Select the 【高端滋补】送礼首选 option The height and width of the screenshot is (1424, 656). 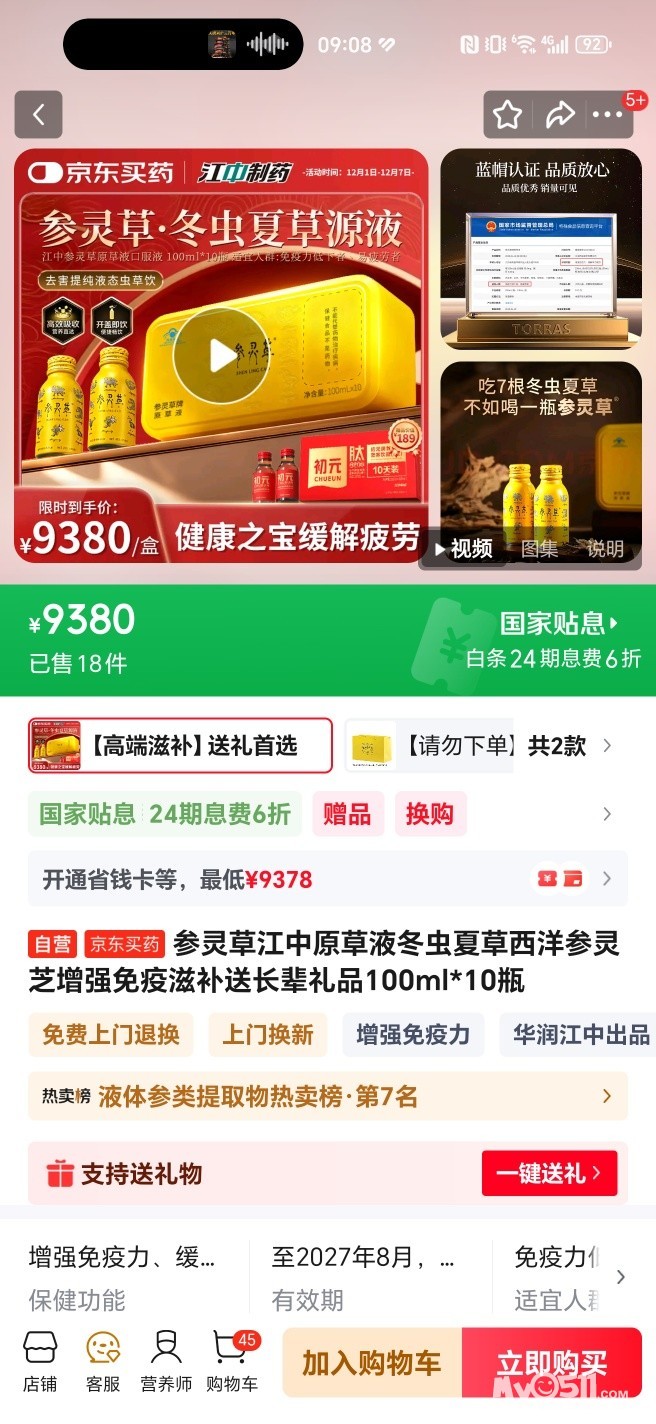tap(180, 746)
